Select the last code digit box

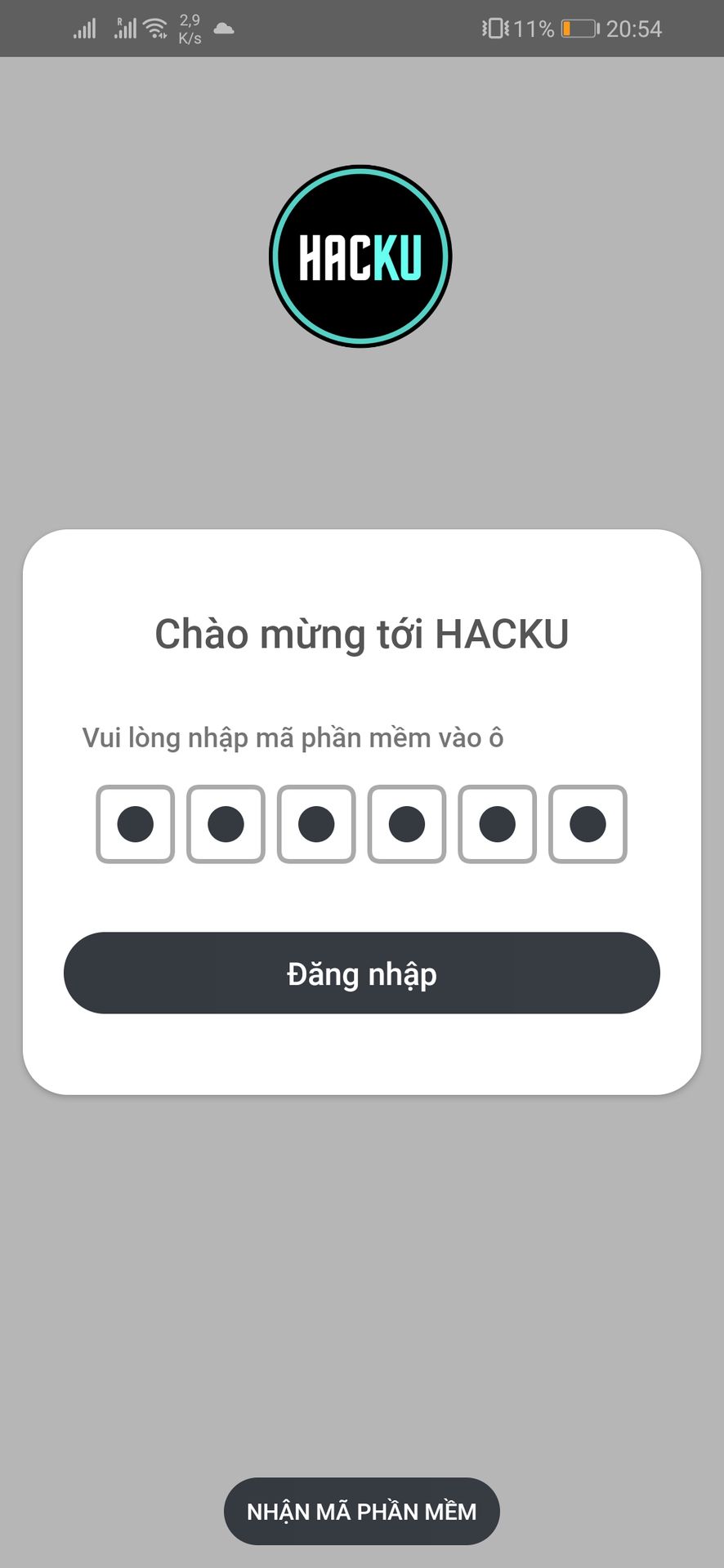(x=588, y=824)
